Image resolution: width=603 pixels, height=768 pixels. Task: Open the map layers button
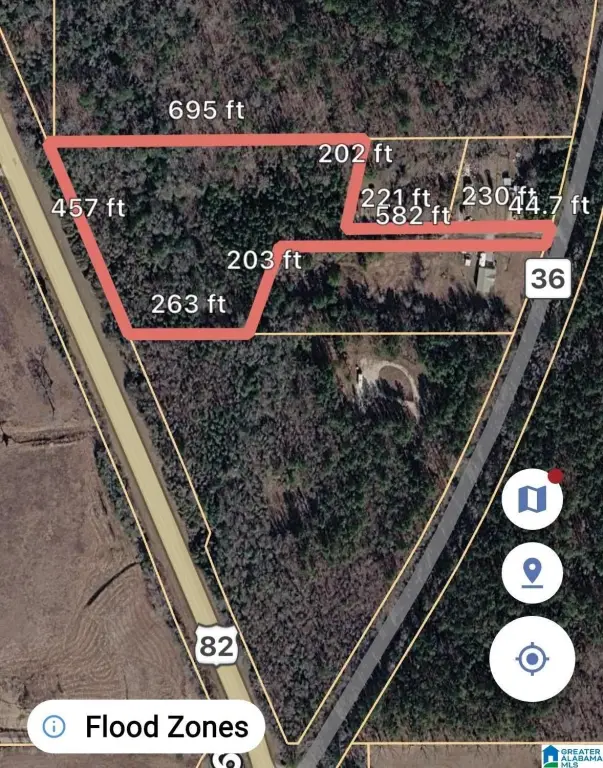point(532,497)
